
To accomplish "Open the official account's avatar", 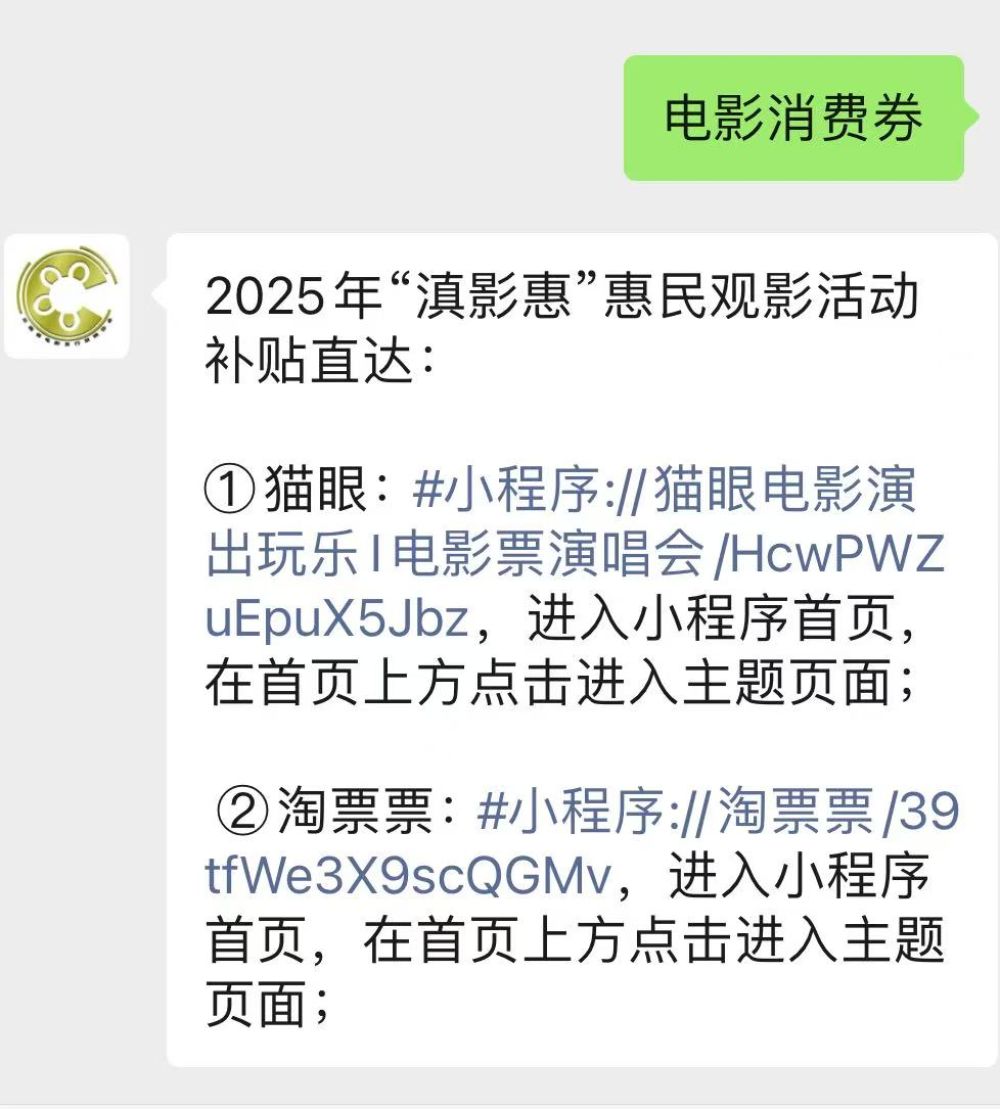I will (66, 296).
